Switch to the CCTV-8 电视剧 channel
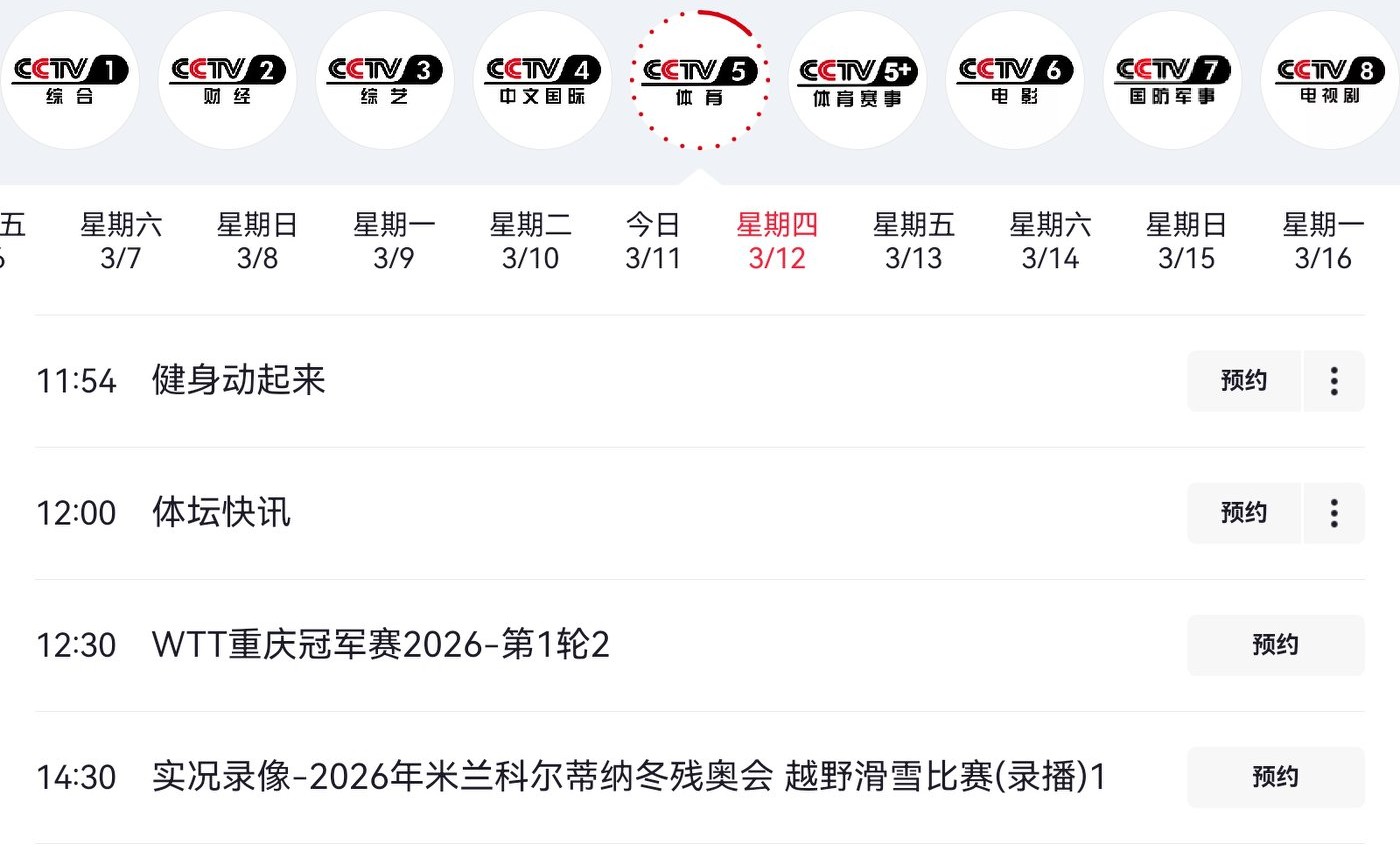 point(1329,80)
